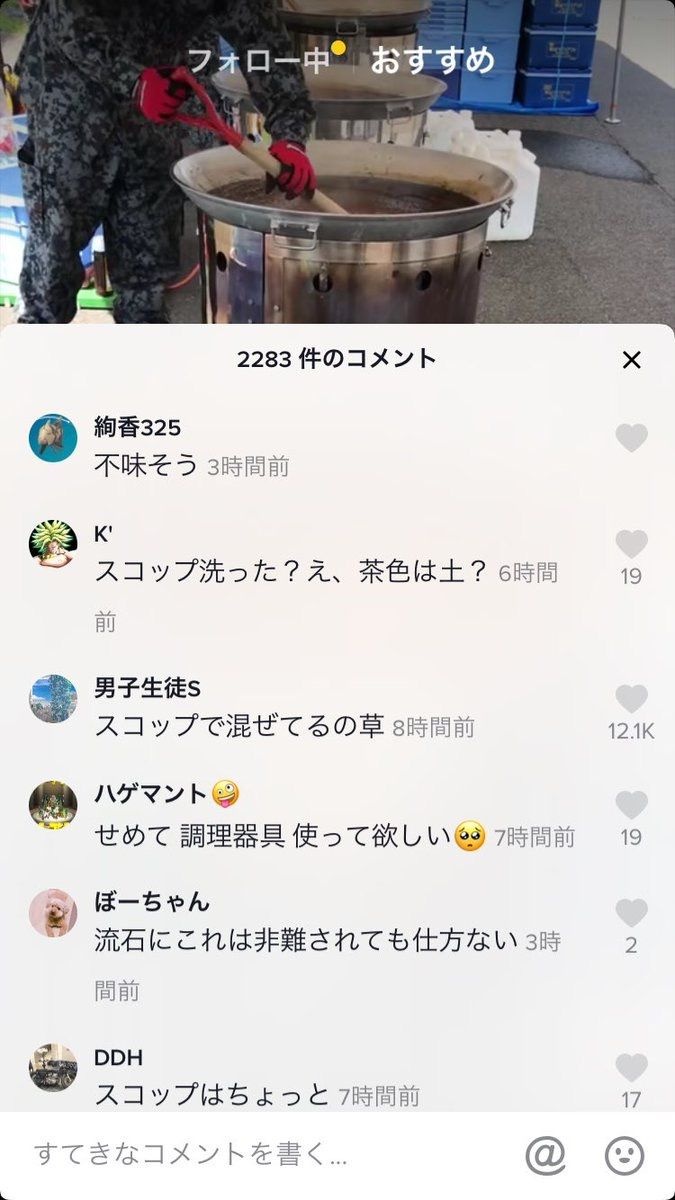Like ぼーちゃん's comment

(x=631, y=913)
